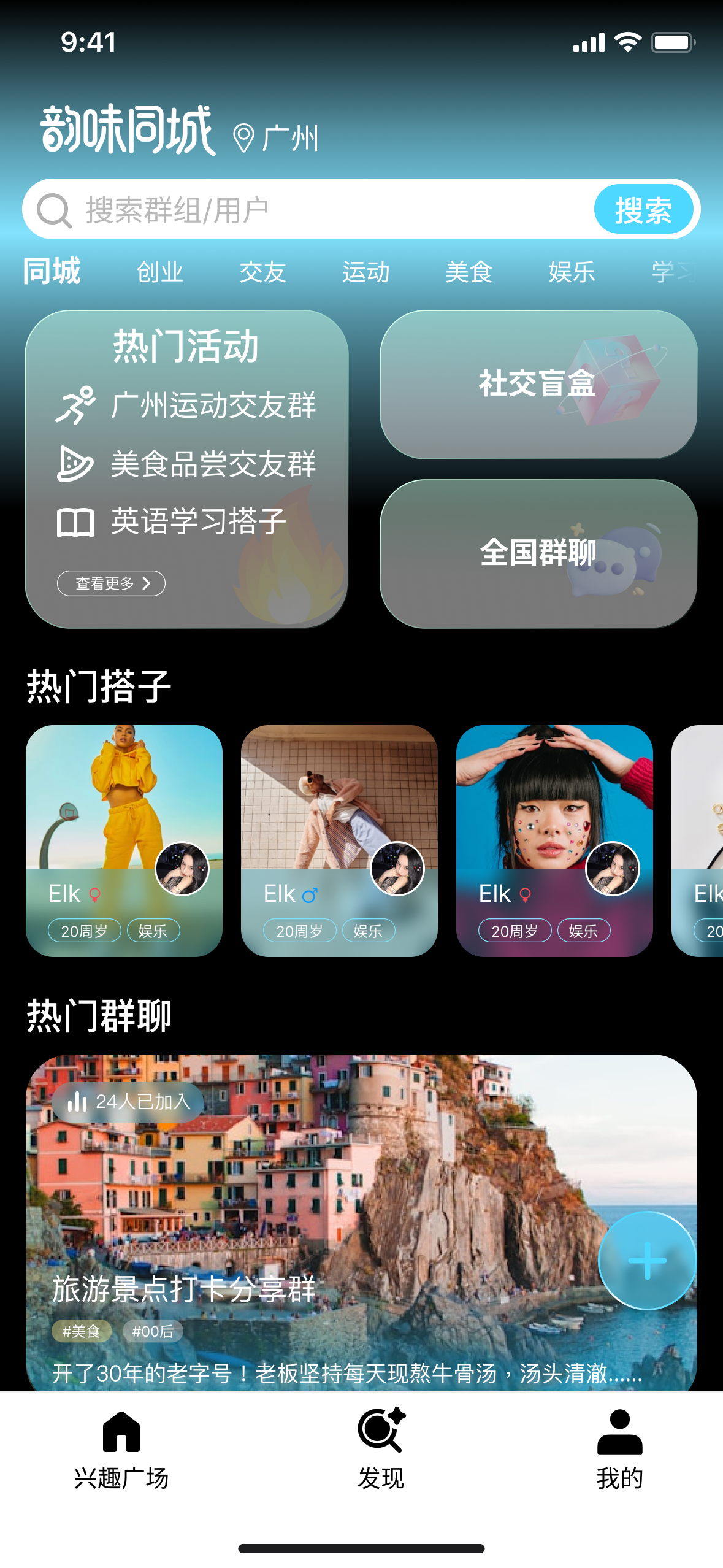Switch to the 创业 tab
Viewport: 723px width, 1568px height.
click(159, 272)
